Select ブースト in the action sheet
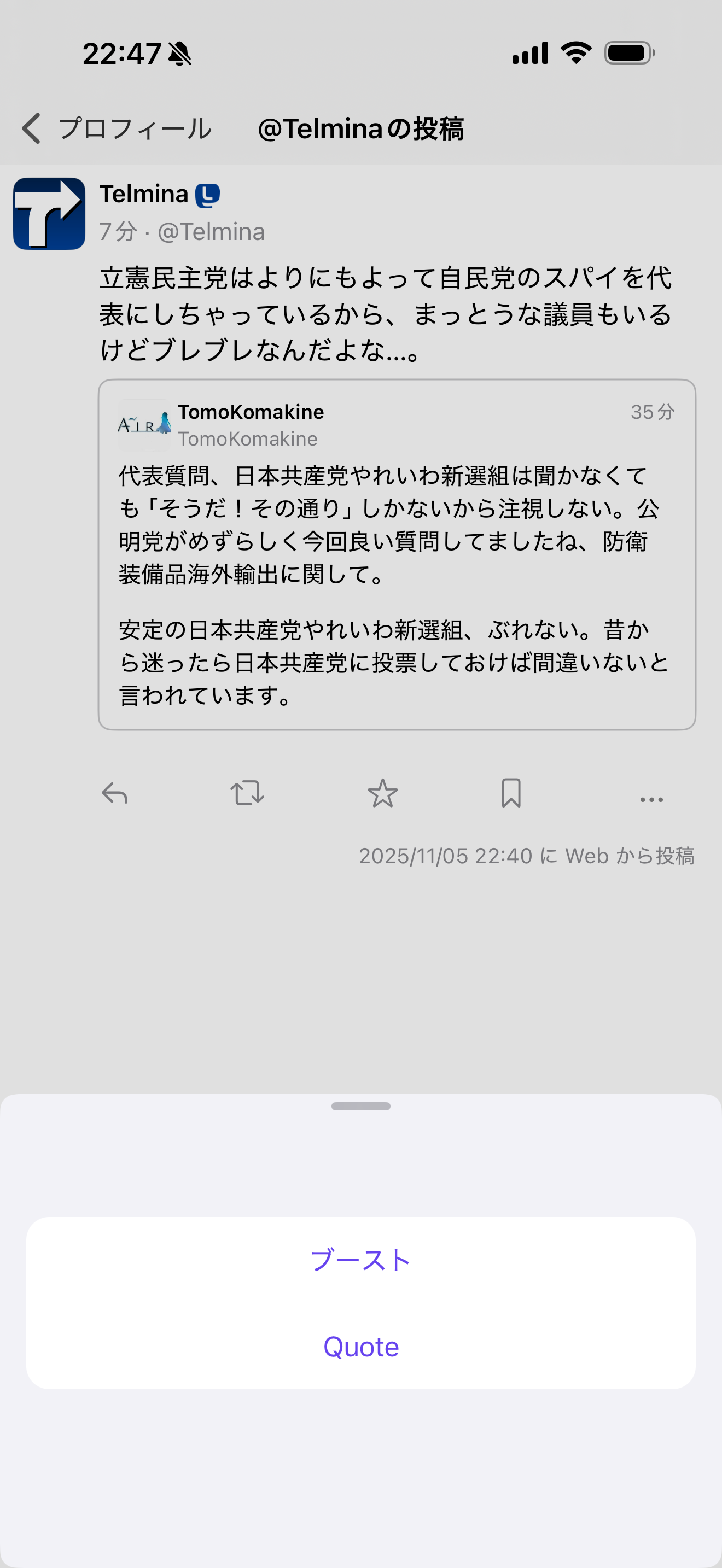722x1568 pixels. click(x=360, y=1260)
